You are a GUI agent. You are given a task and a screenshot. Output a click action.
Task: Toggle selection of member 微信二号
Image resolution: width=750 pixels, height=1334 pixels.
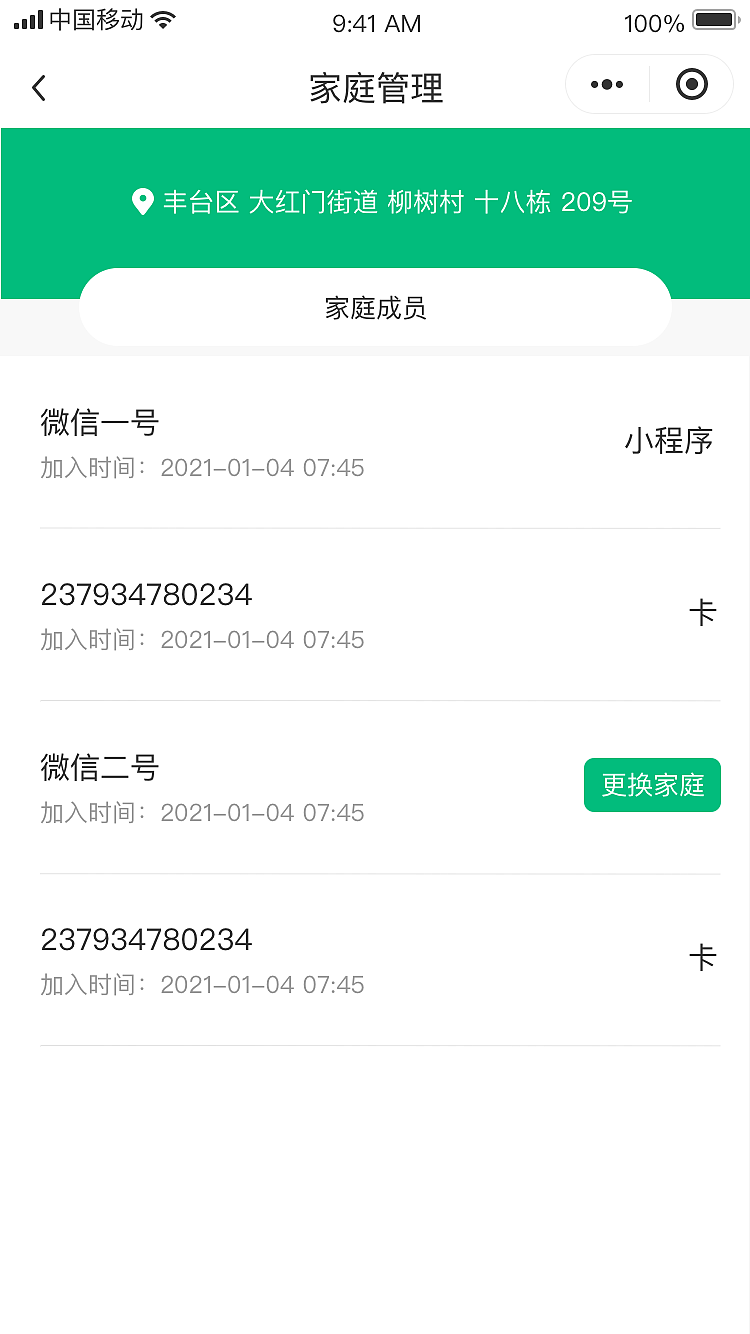pyautogui.click(x=99, y=768)
